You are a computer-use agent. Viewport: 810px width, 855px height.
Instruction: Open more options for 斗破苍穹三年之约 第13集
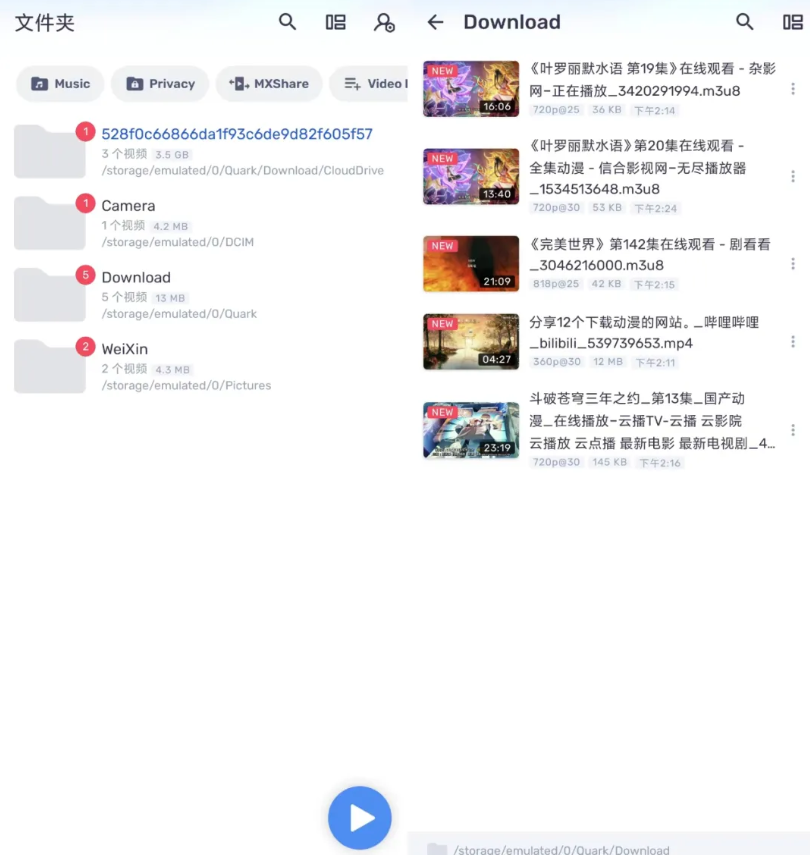point(793,430)
